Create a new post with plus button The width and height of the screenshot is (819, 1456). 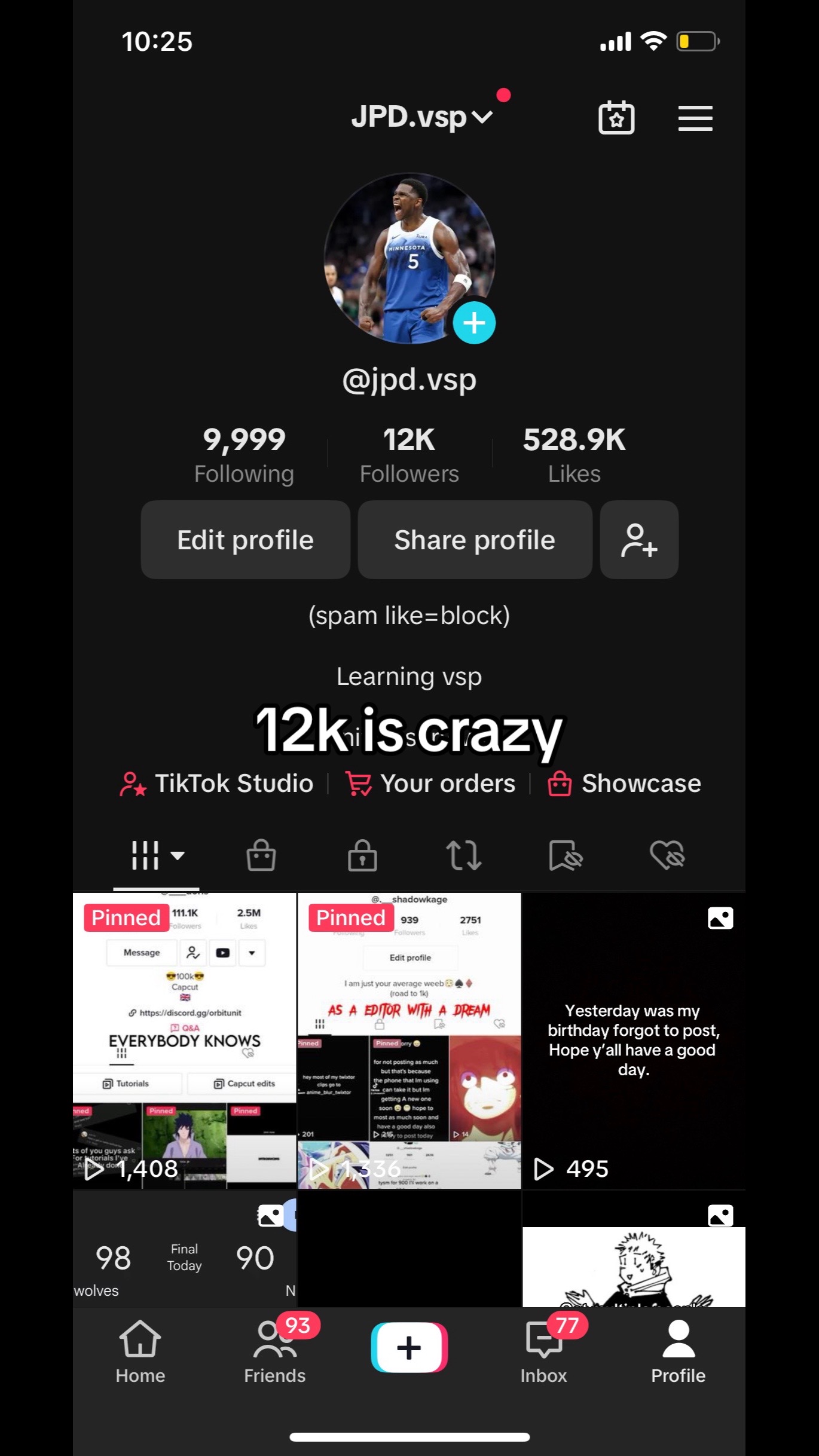[x=409, y=1348]
